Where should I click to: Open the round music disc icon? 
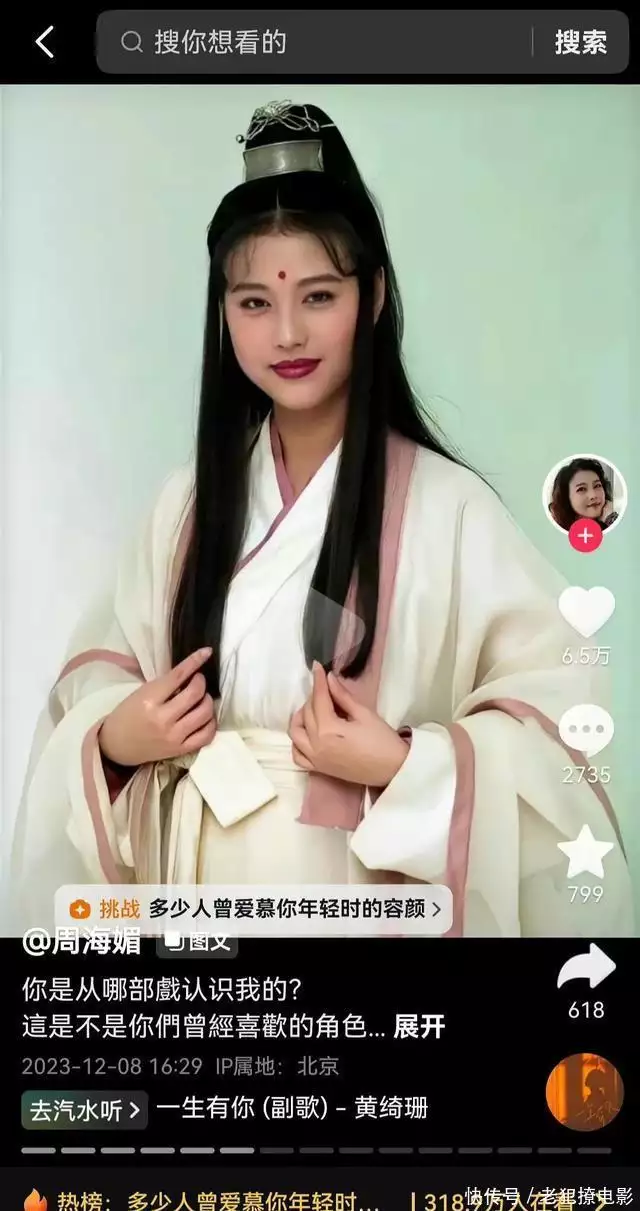pos(584,1092)
